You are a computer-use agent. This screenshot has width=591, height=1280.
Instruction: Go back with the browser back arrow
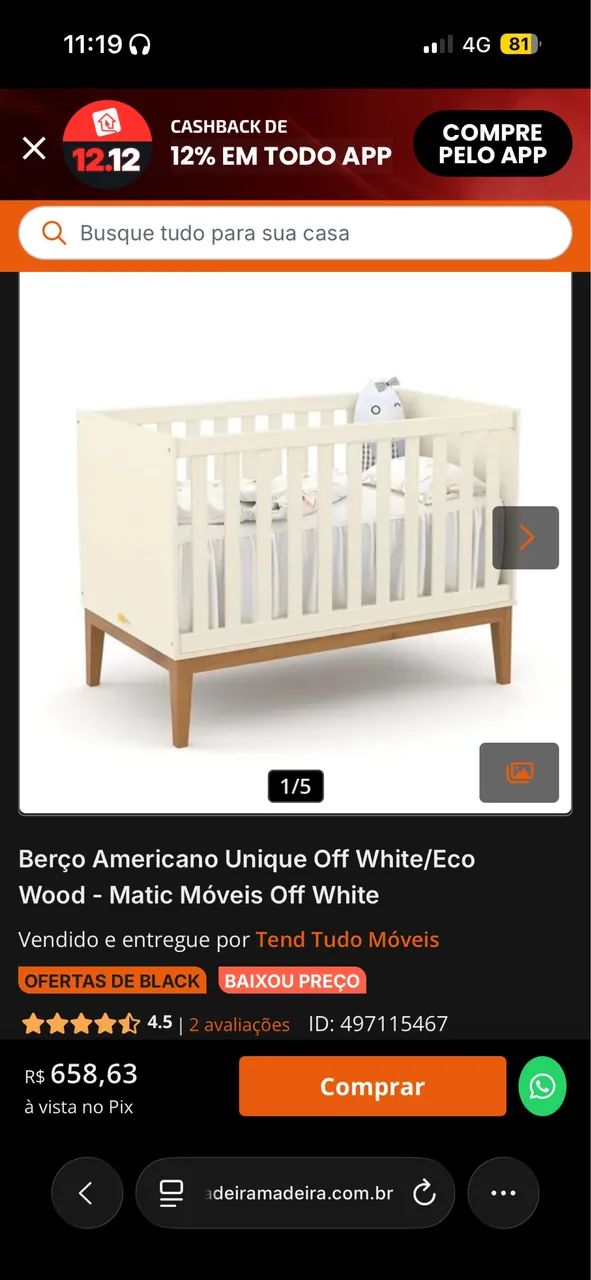[x=87, y=1193]
